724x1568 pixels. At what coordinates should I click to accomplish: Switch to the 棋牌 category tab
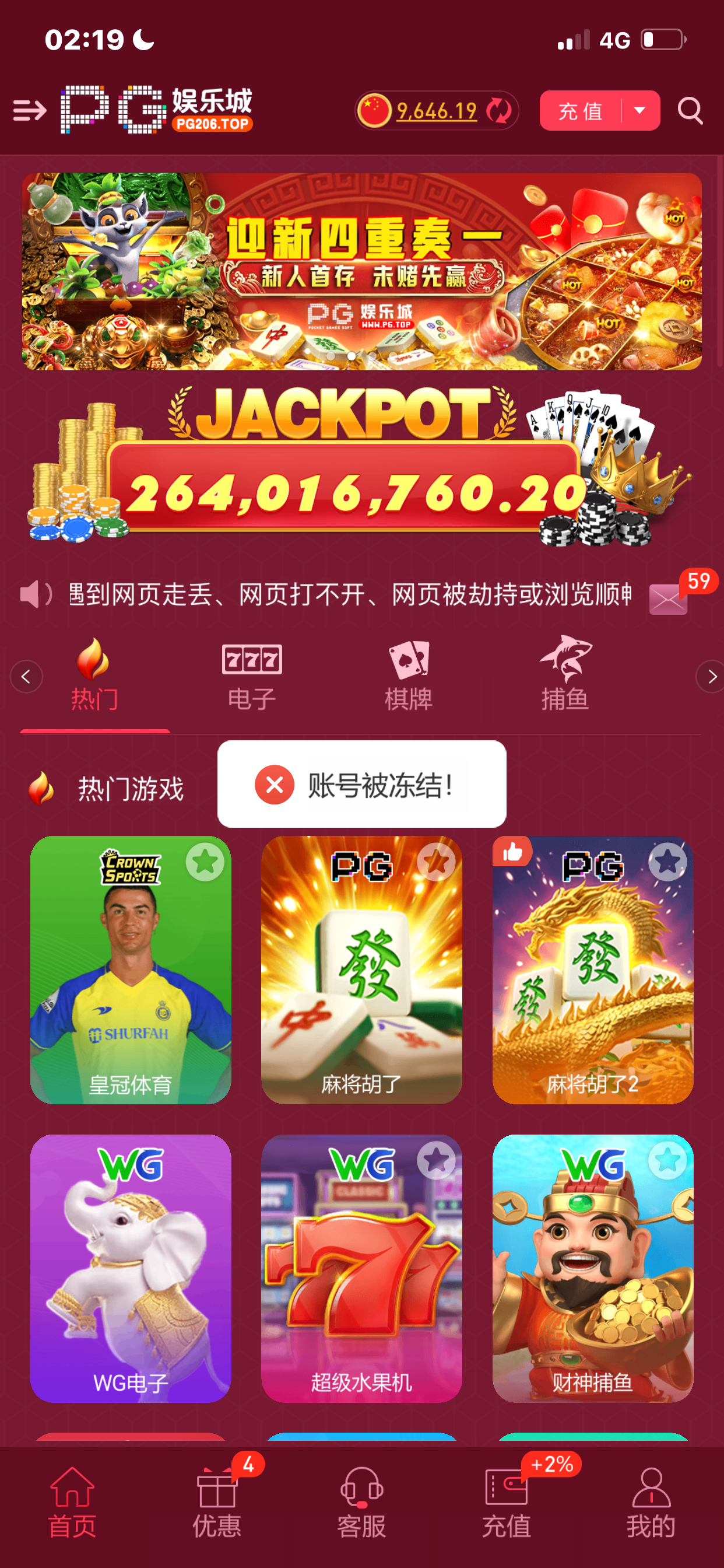click(408, 675)
